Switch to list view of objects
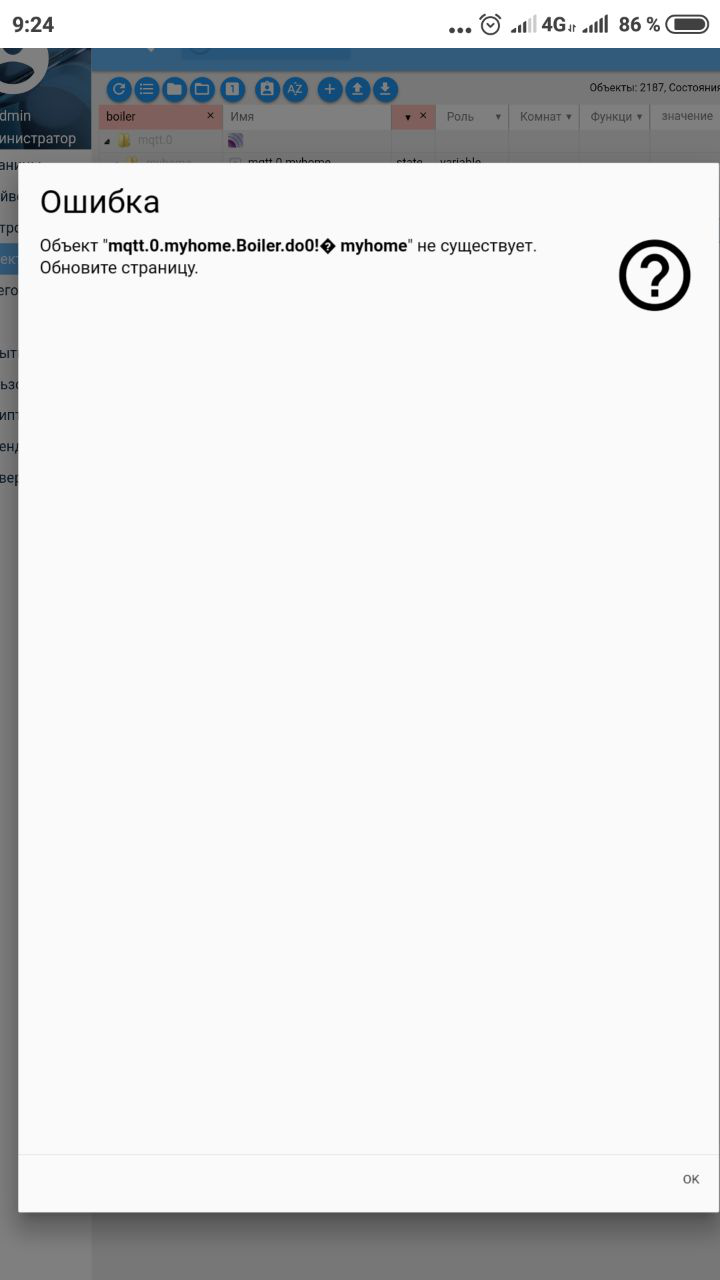Screen dimensions: 720x1280 [x=146, y=89]
